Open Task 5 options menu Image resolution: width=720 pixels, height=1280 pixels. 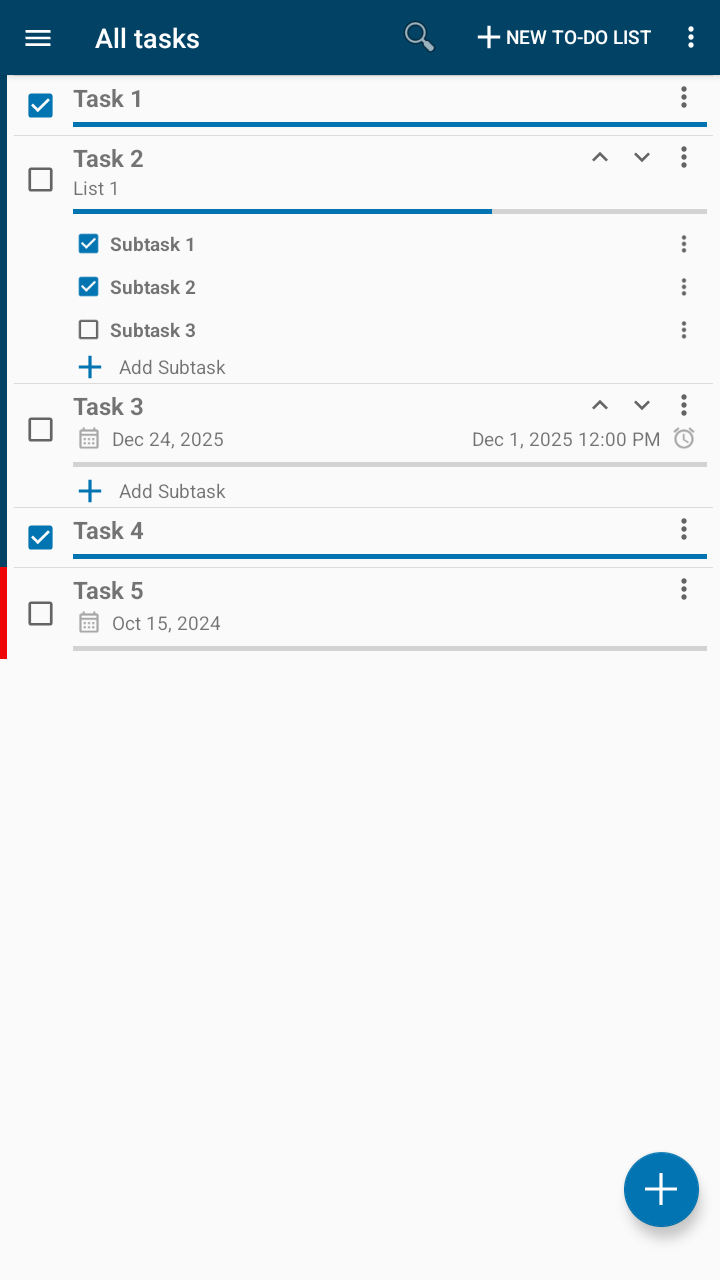684,589
